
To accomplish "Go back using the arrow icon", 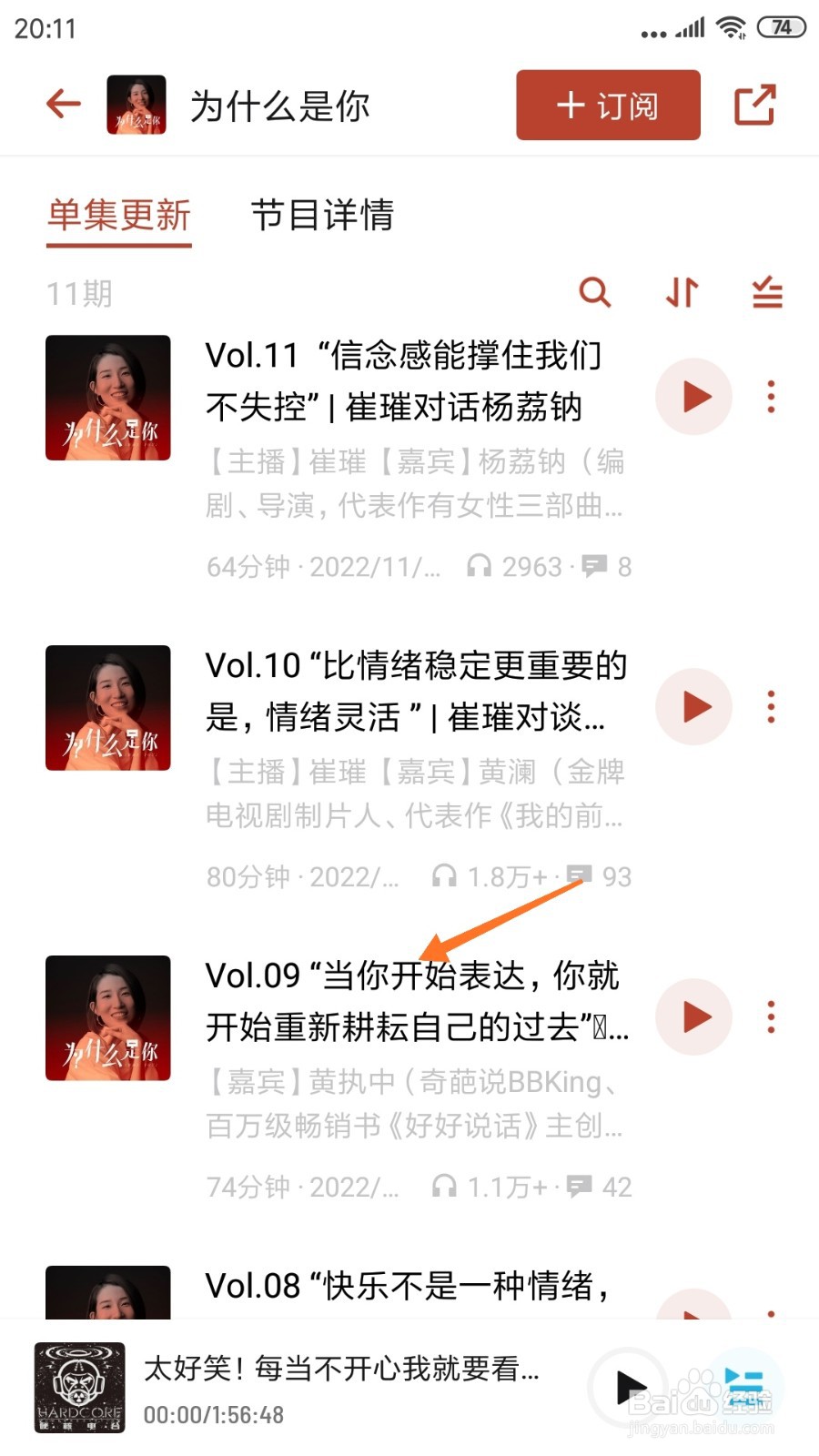I will 64,104.
